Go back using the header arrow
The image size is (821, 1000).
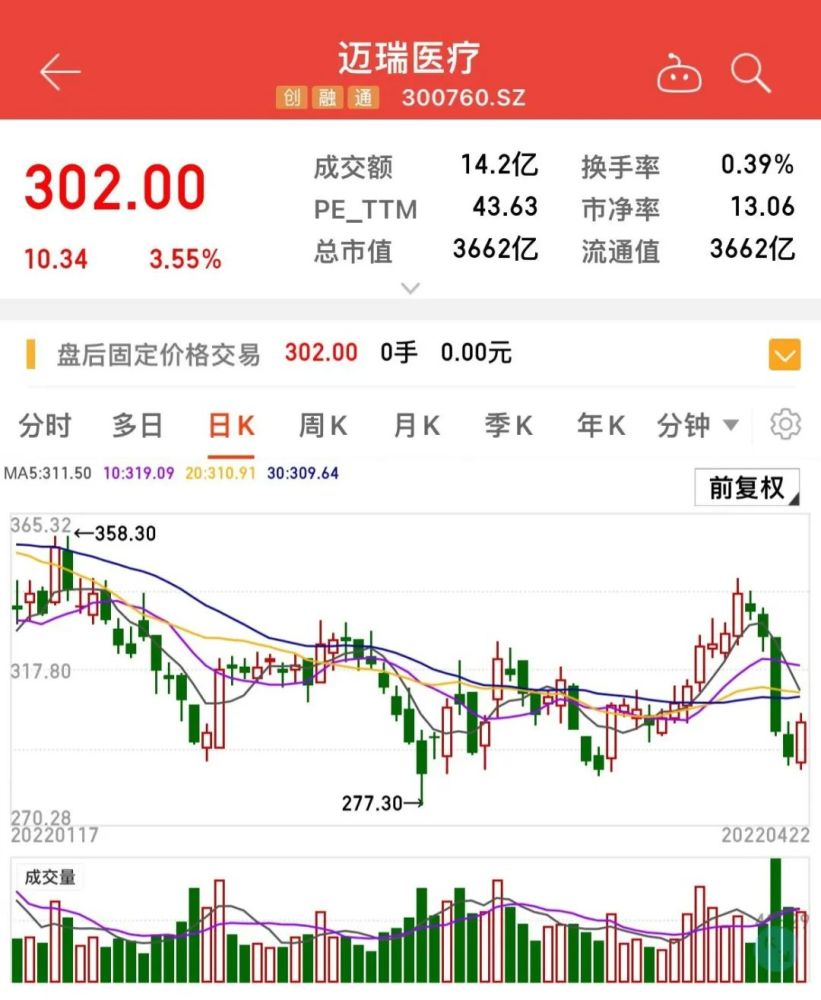point(59,73)
